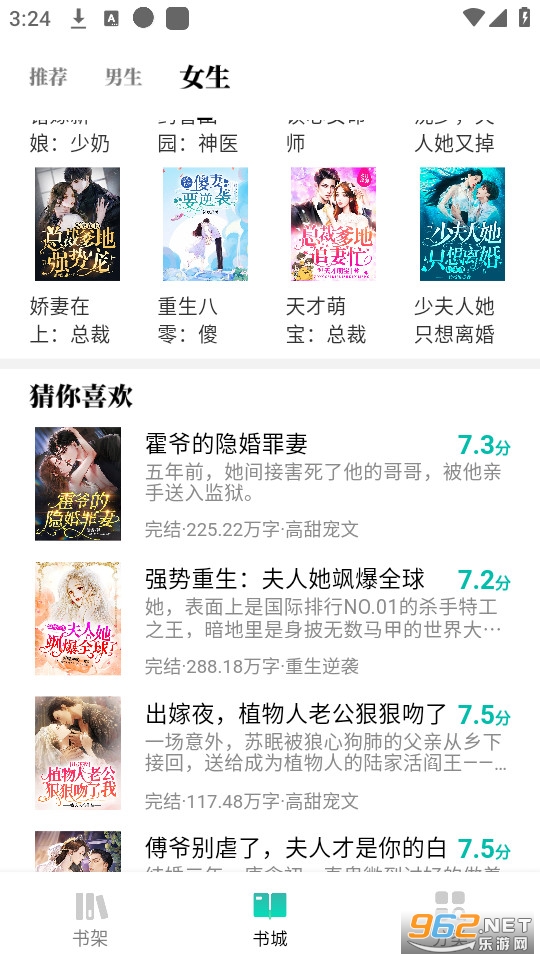Open the novel 霍爷的隐婚罪妻
Screen dimensions: 540x960
270,484
